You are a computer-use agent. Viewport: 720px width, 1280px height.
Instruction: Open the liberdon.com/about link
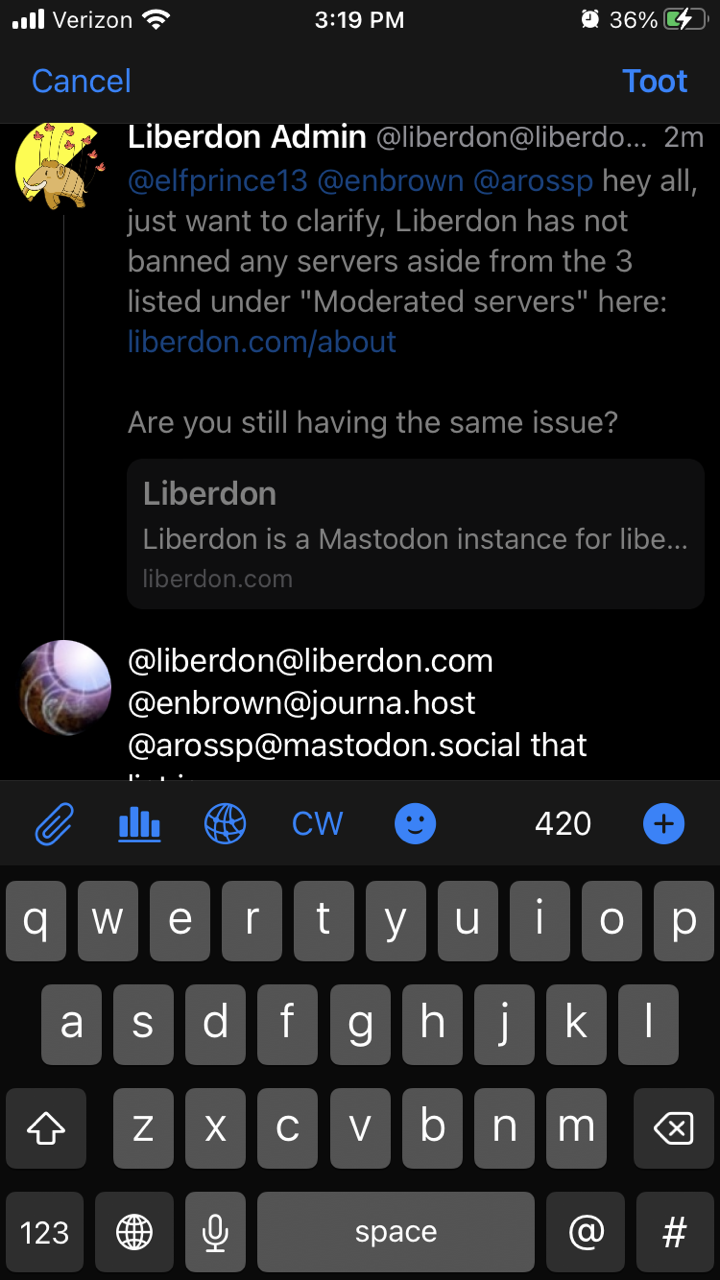pyautogui.click(x=262, y=342)
